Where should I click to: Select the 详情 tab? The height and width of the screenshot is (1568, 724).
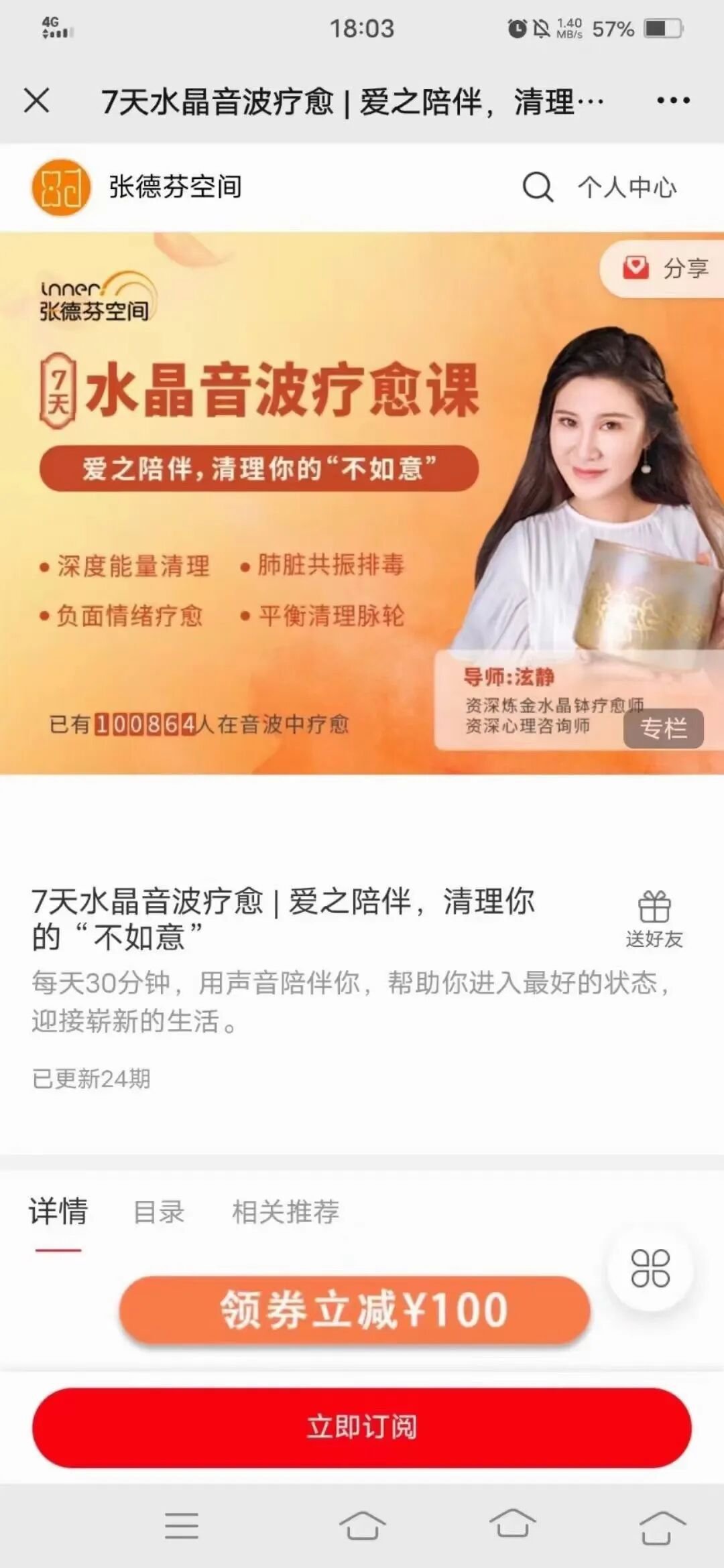(58, 1212)
